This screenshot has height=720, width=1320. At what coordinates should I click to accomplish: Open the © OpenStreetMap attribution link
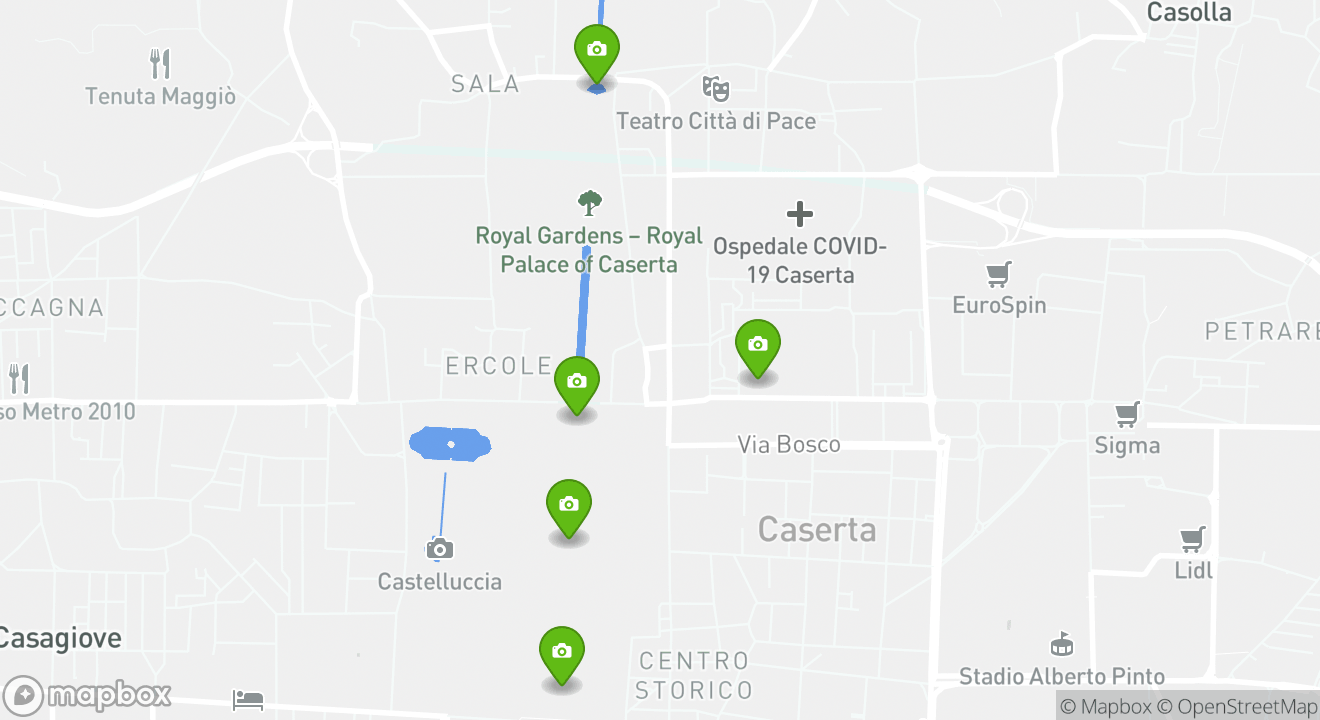tap(1238, 706)
